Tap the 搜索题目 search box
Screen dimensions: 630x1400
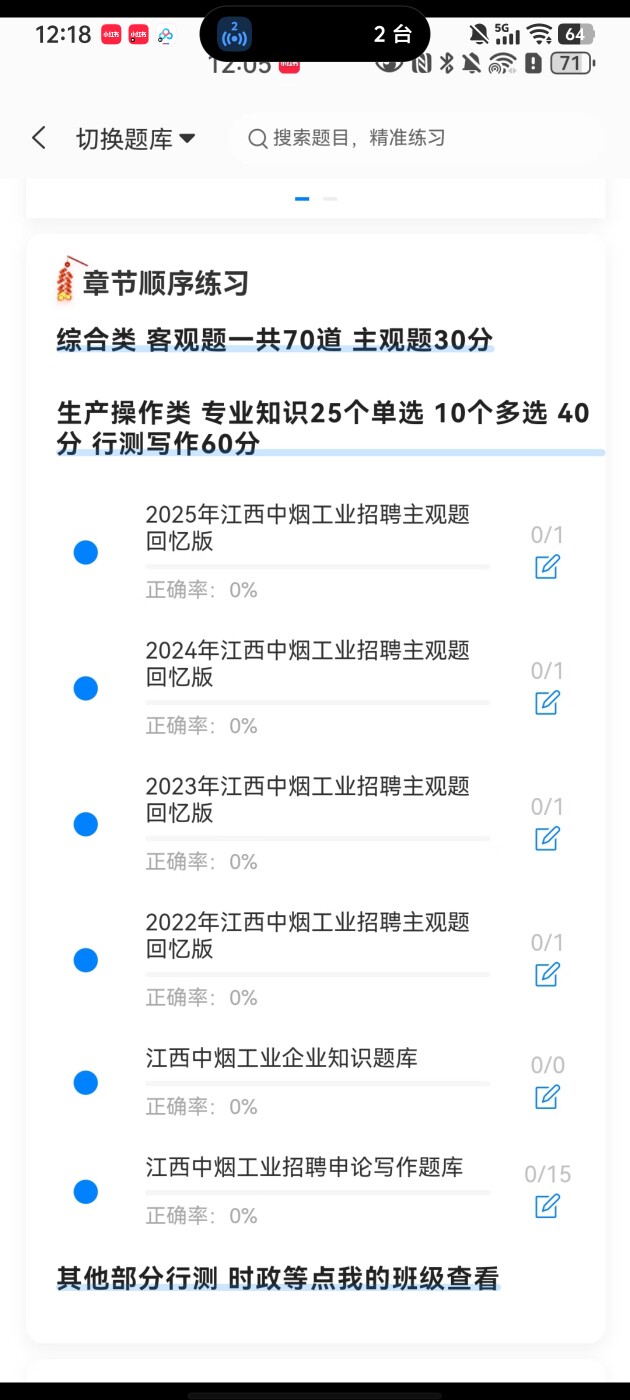[415, 138]
